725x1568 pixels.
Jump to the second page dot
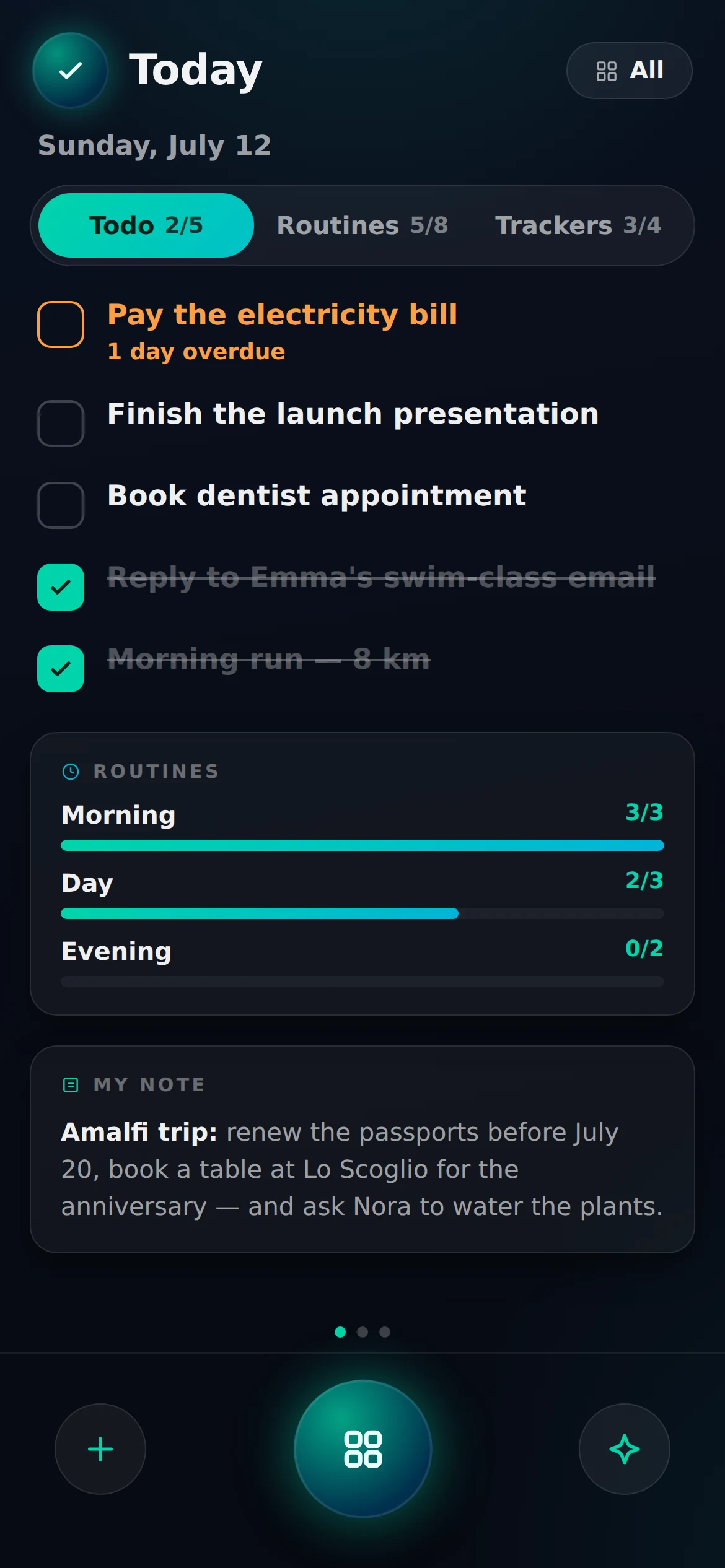point(362,1332)
